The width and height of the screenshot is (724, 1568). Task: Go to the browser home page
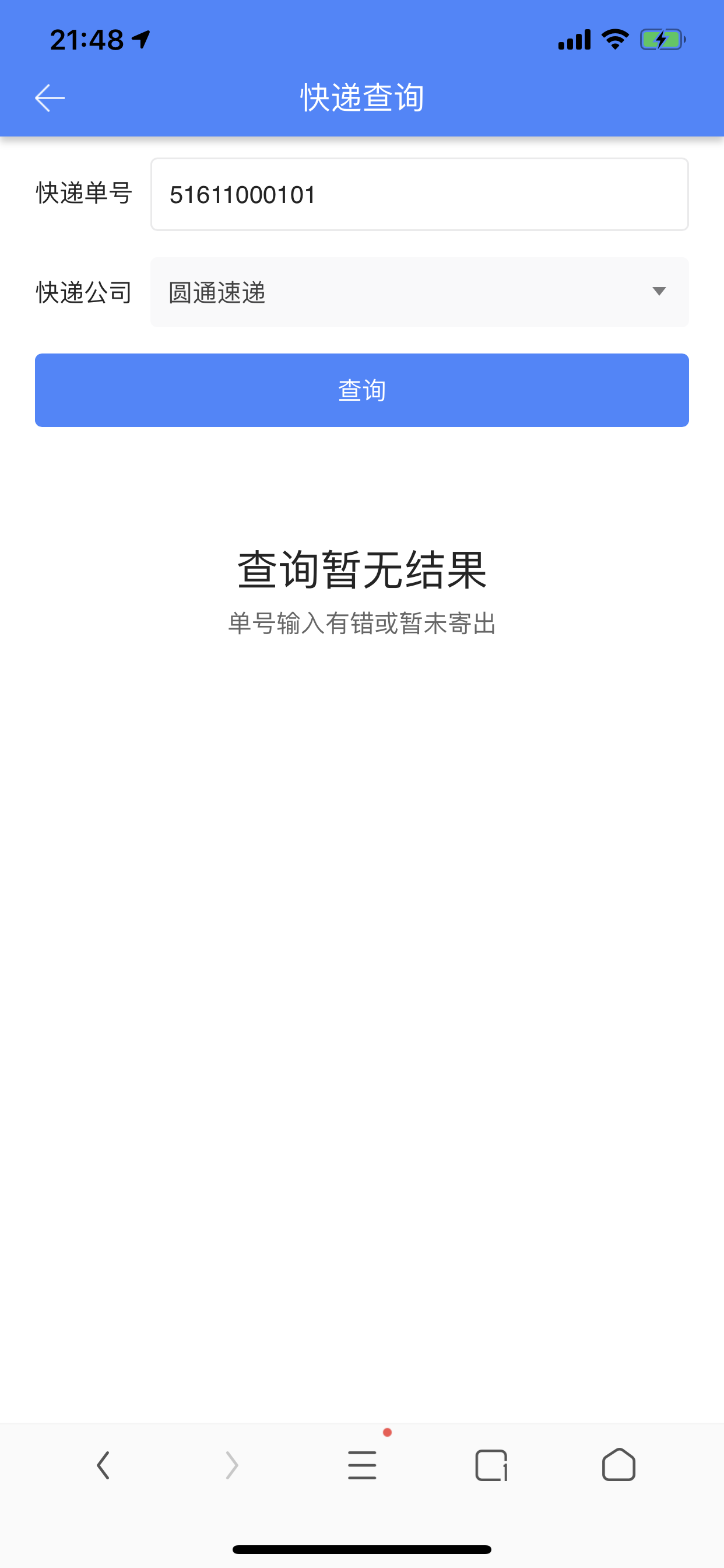pos(618,1465)
